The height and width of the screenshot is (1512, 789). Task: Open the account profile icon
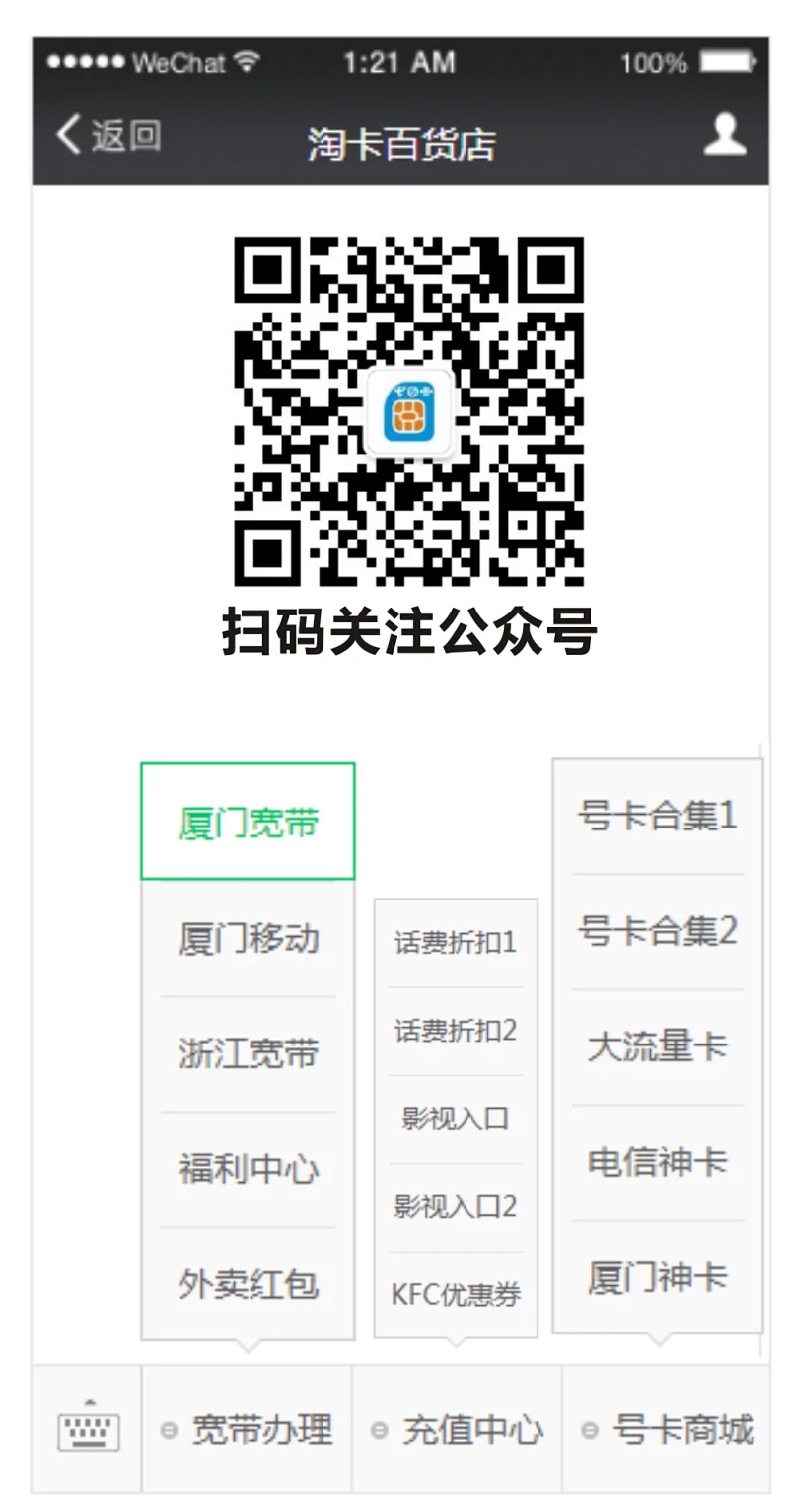coord(724,135)
